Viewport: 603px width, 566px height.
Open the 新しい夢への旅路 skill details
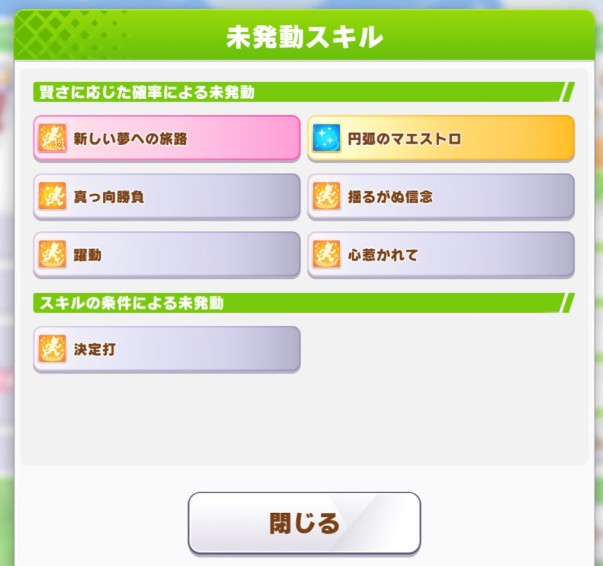pyautogui.click(x=167, y=138)
